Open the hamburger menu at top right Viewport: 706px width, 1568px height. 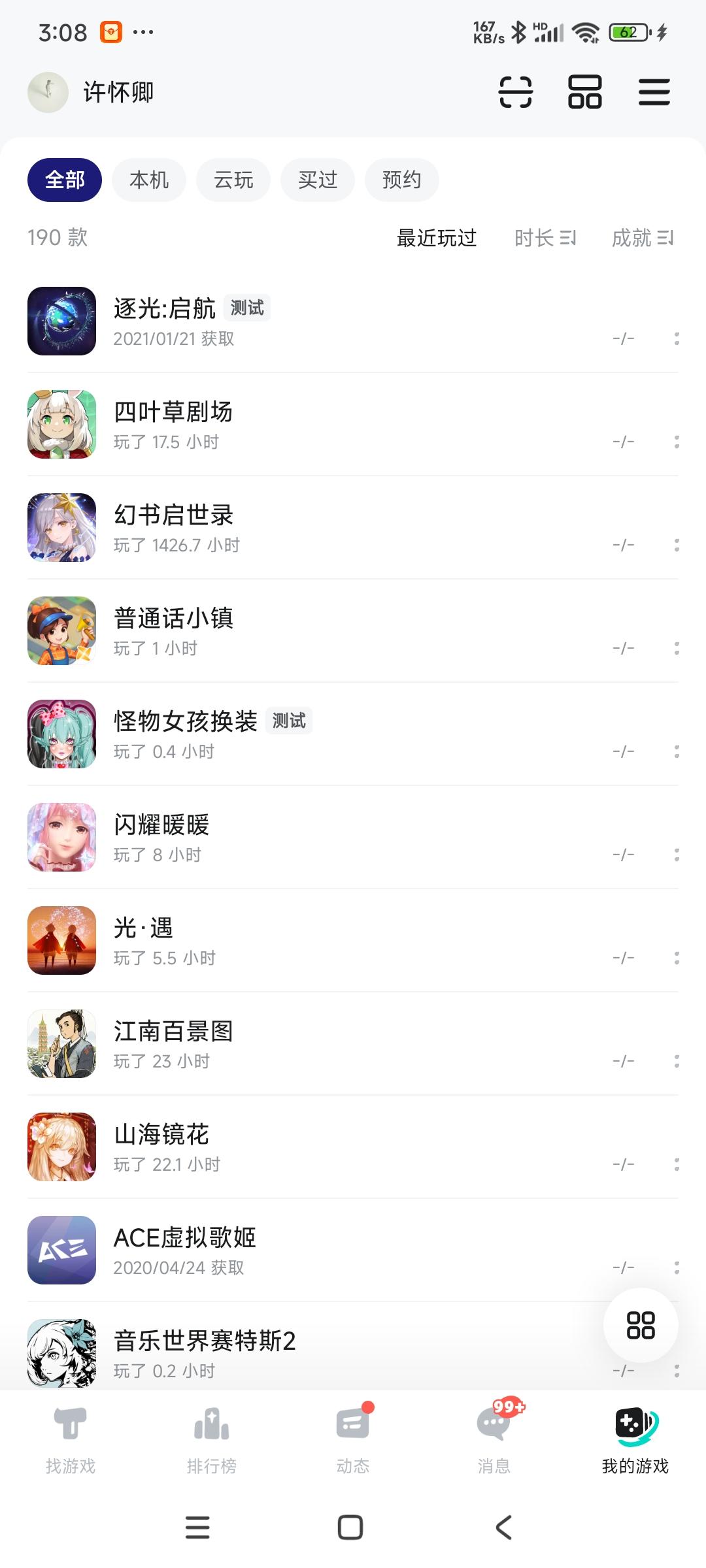[x=654, y=91]
